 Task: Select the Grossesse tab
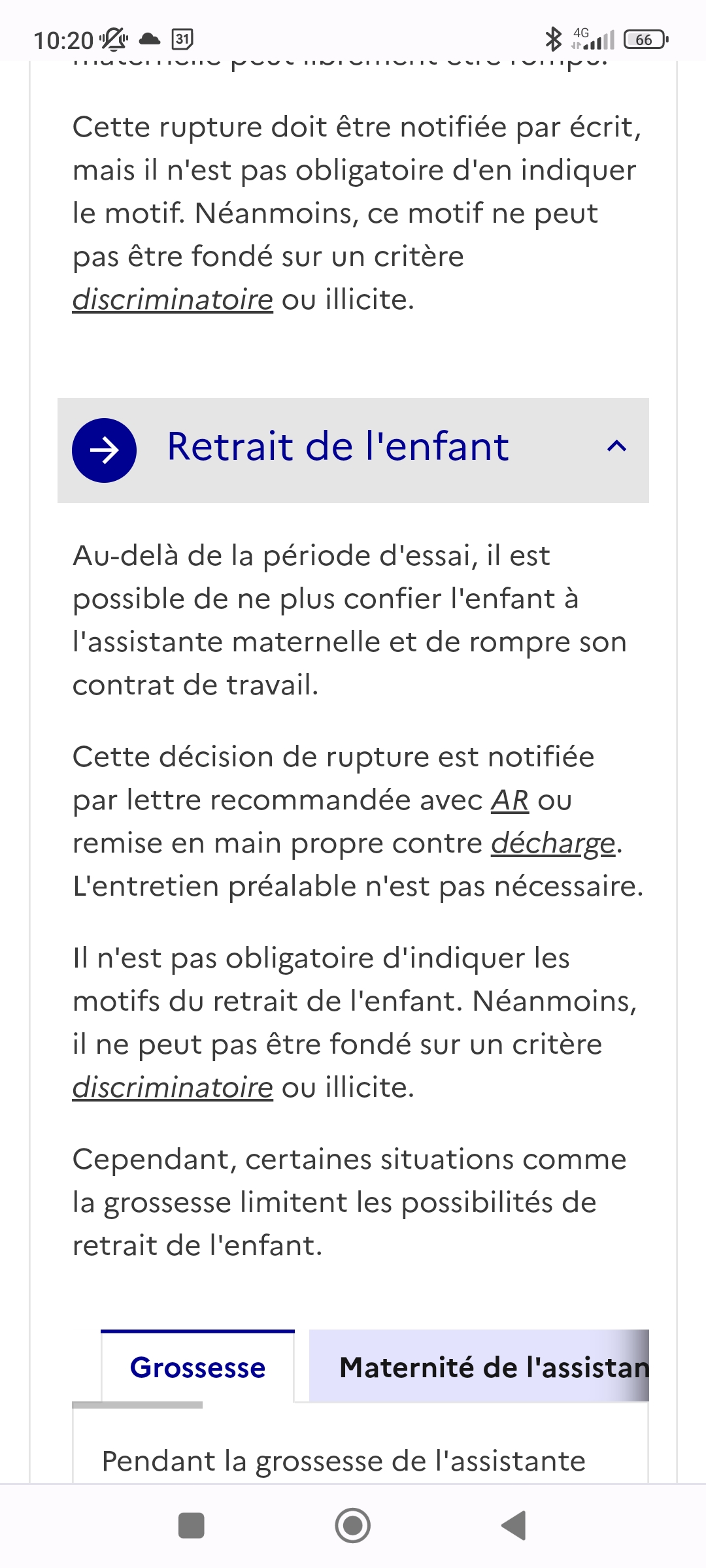click(197, 1367)
